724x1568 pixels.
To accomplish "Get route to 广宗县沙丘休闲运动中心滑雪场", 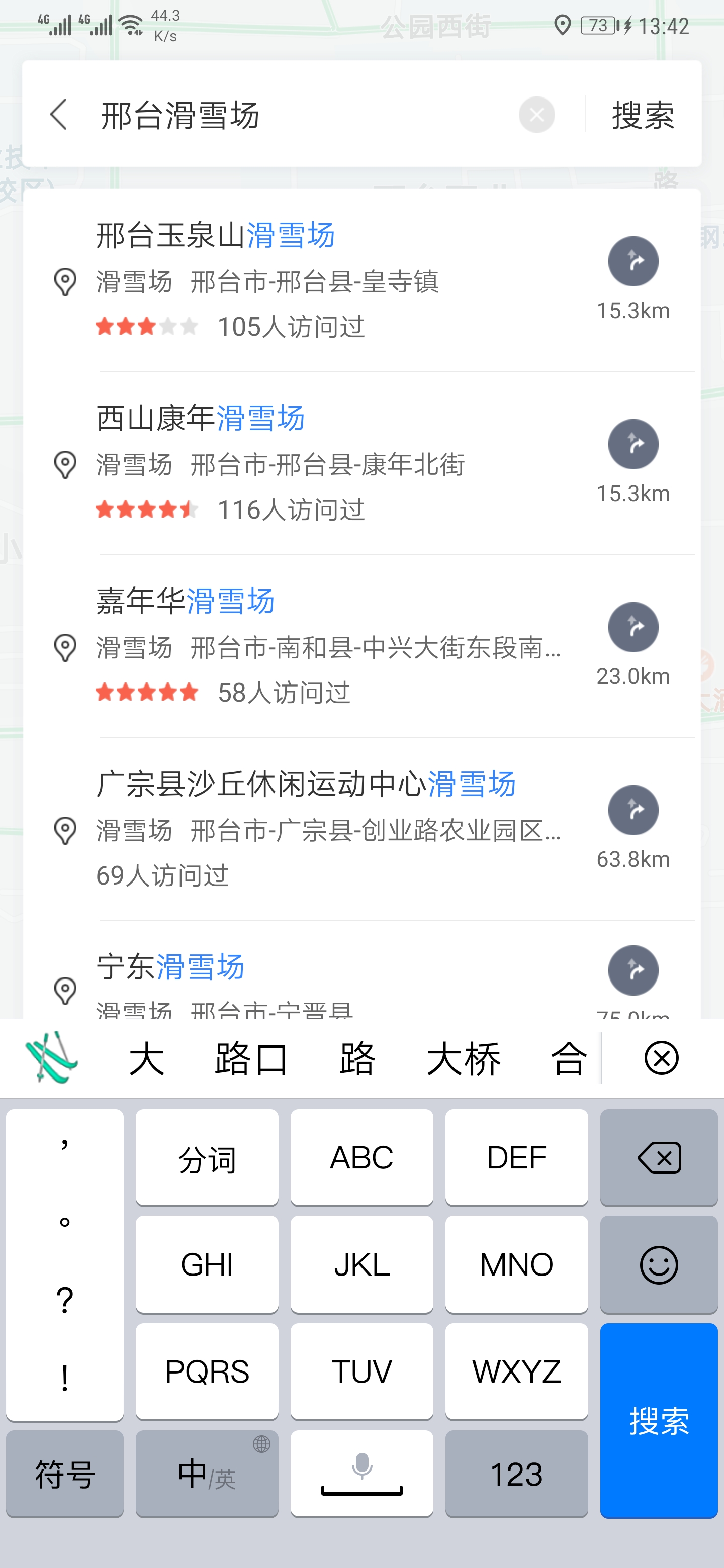I will 633,810.
